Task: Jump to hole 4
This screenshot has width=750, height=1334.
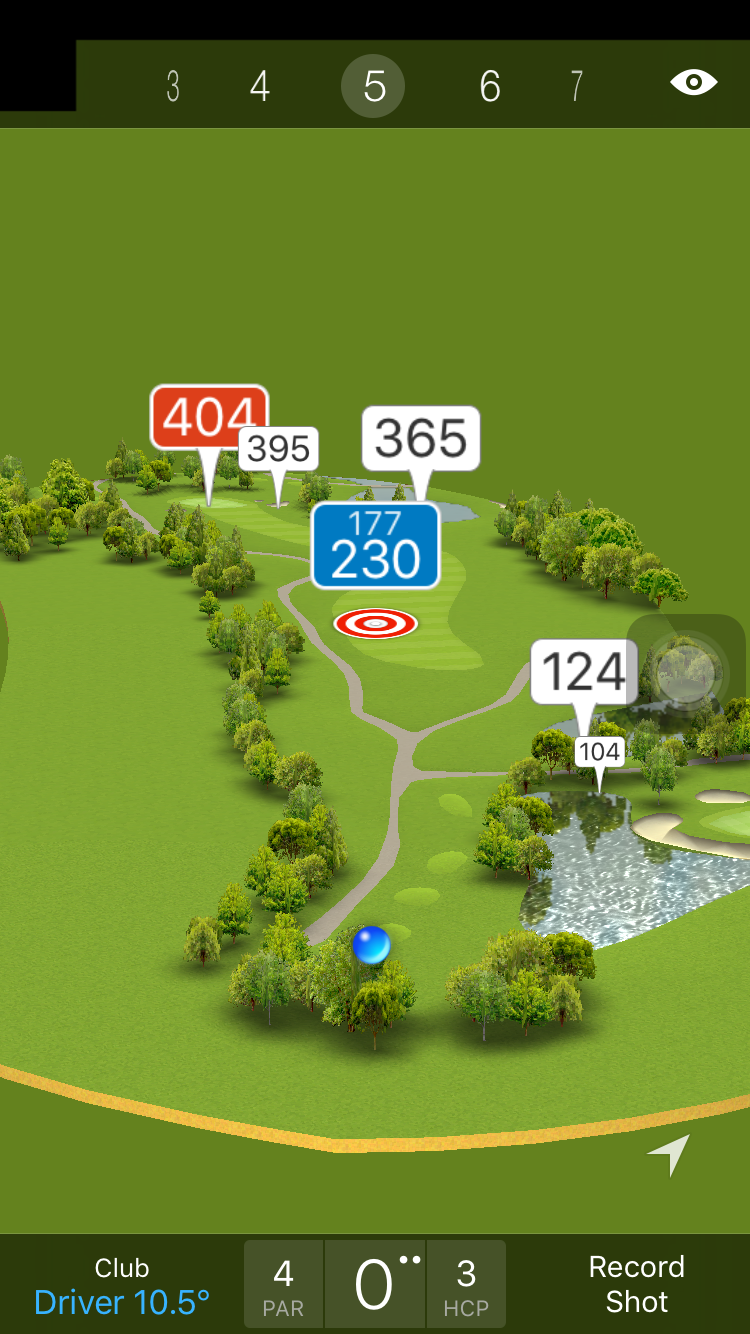Action: point(260,87)
